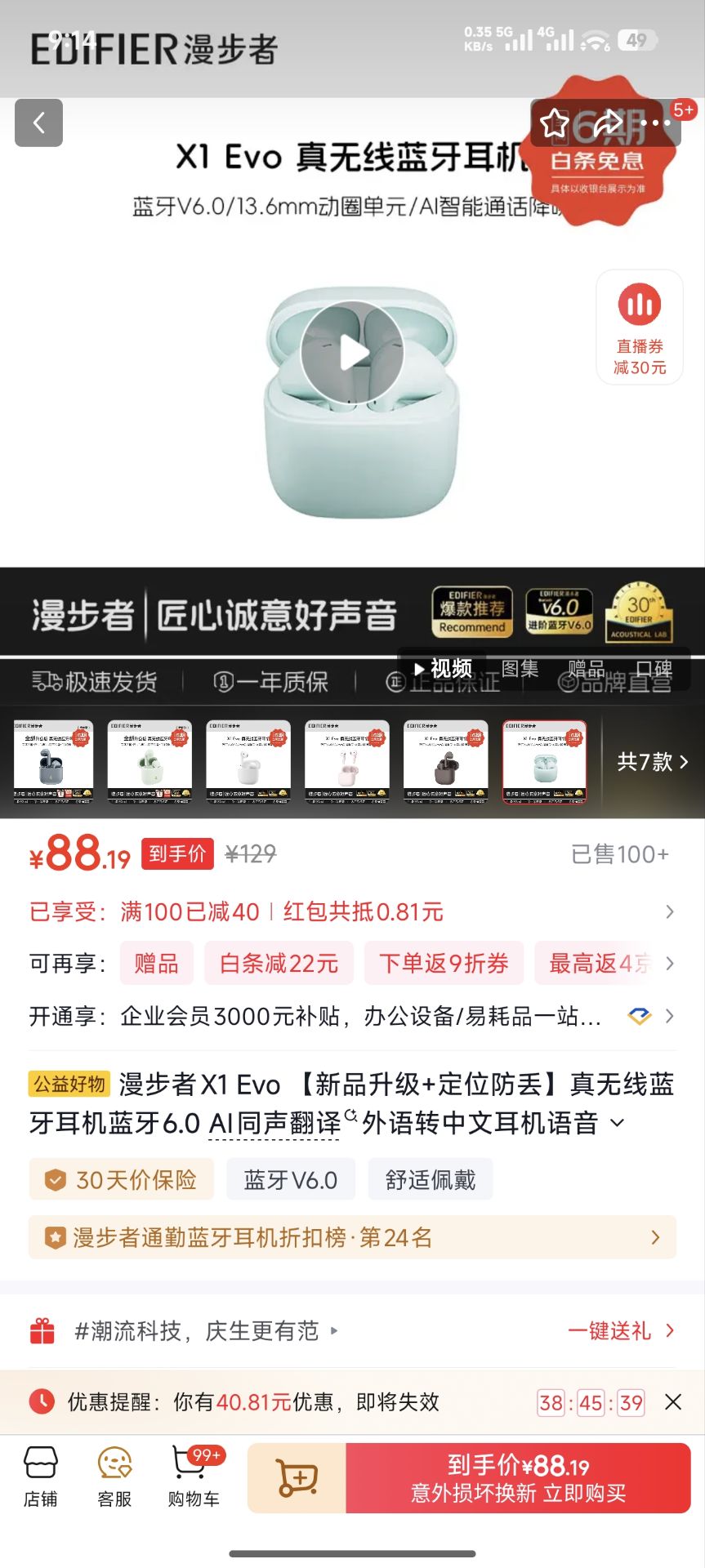Open the 已享受 discount details row
This screenshot has width=705, height=1568.
click(351, 911)
